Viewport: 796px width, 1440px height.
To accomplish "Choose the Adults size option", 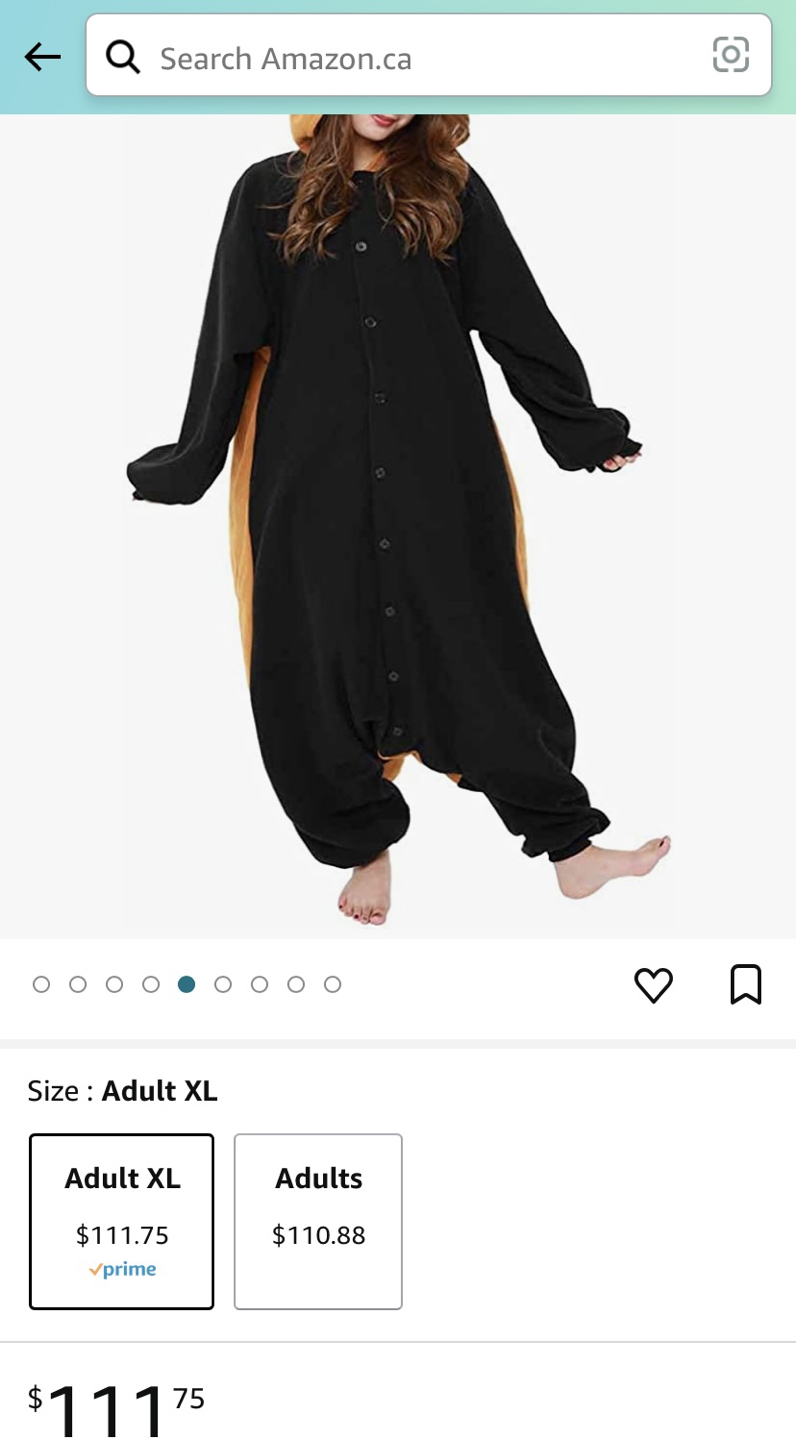I will coord(318,1221).
